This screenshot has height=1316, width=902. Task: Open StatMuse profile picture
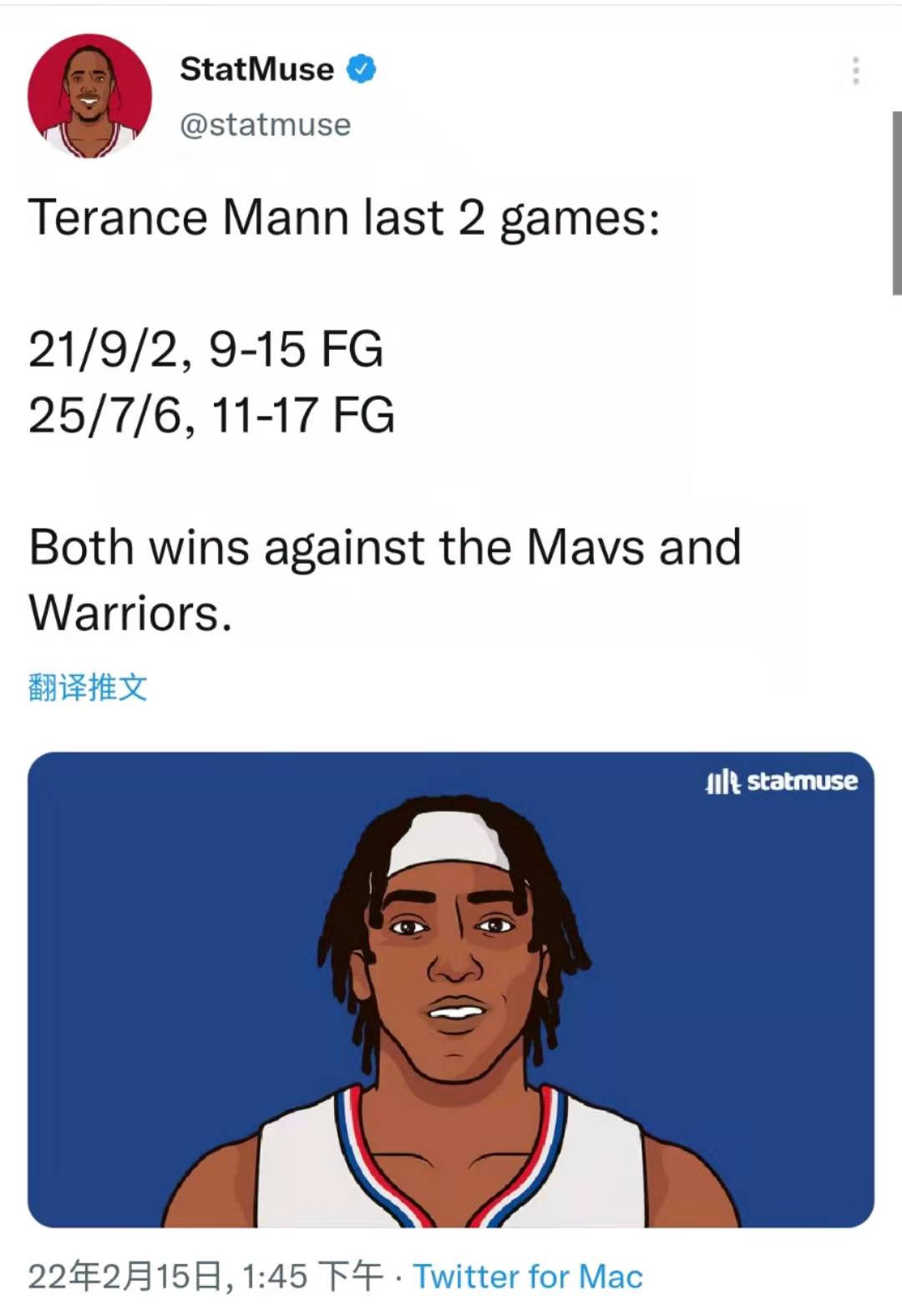pos(89,96)
